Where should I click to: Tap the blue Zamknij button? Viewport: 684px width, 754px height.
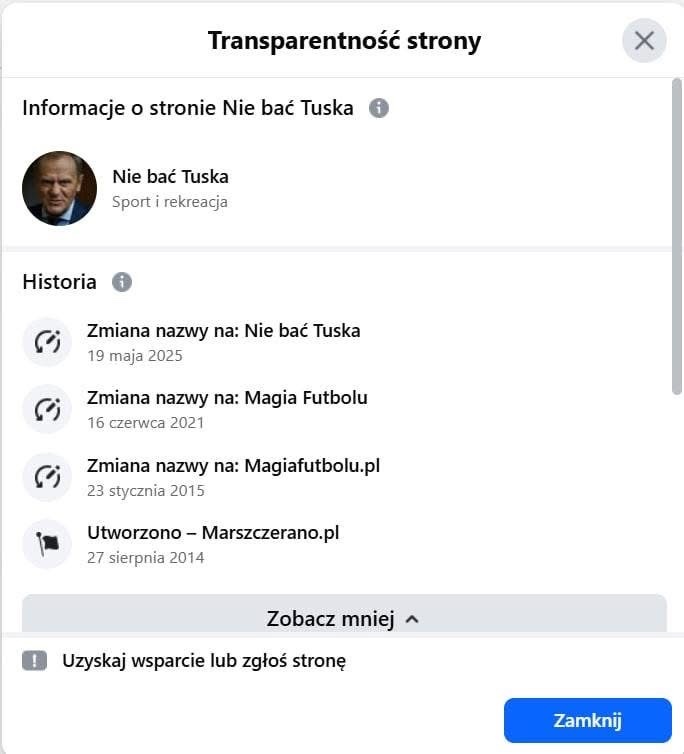click(x=587, y=720)
